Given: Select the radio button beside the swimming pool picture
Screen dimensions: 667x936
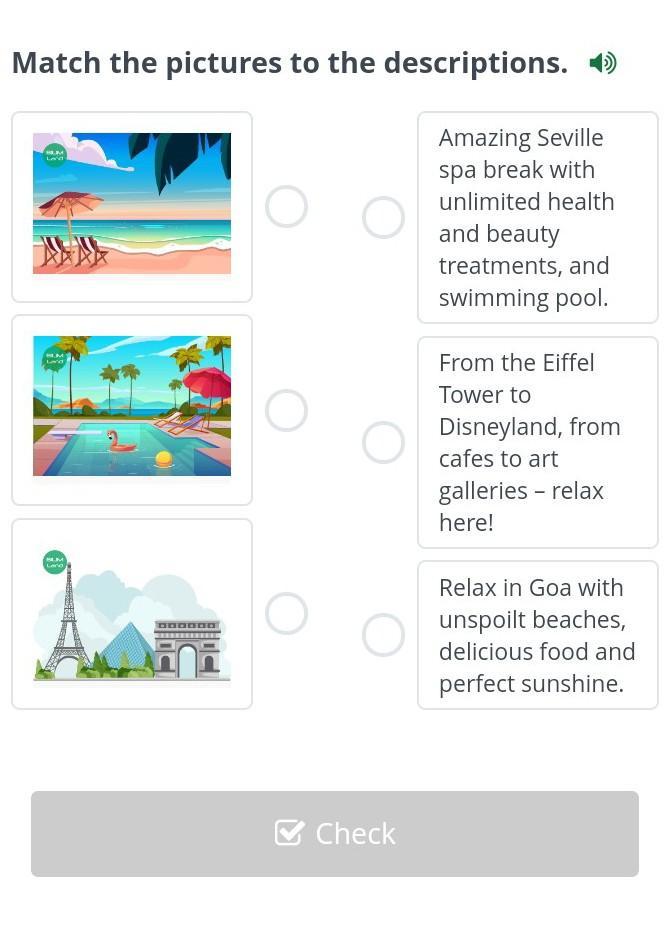Looking at the screenshot, I should tap(286, 410).
